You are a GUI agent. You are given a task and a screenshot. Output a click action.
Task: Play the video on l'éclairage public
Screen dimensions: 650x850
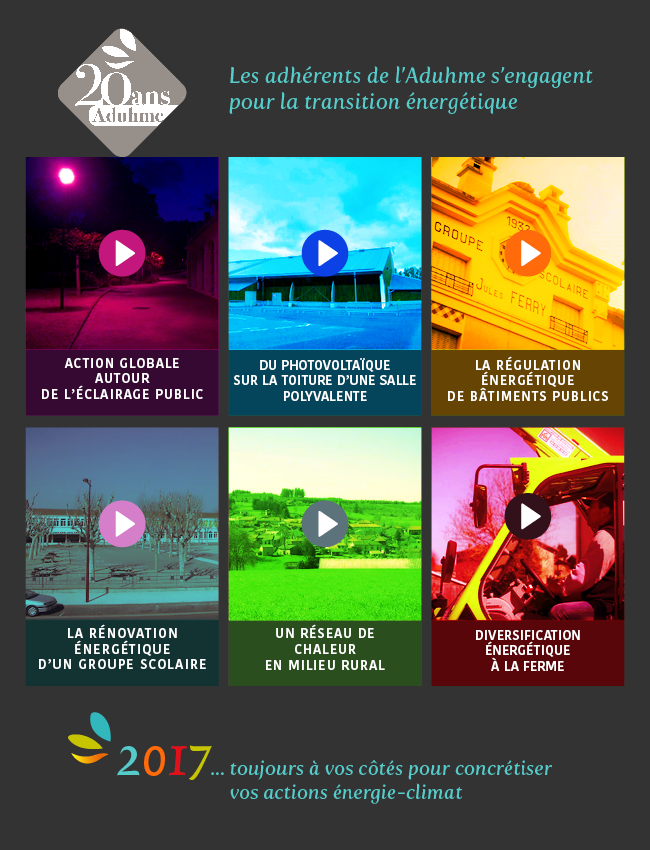(x=122, y=253)
